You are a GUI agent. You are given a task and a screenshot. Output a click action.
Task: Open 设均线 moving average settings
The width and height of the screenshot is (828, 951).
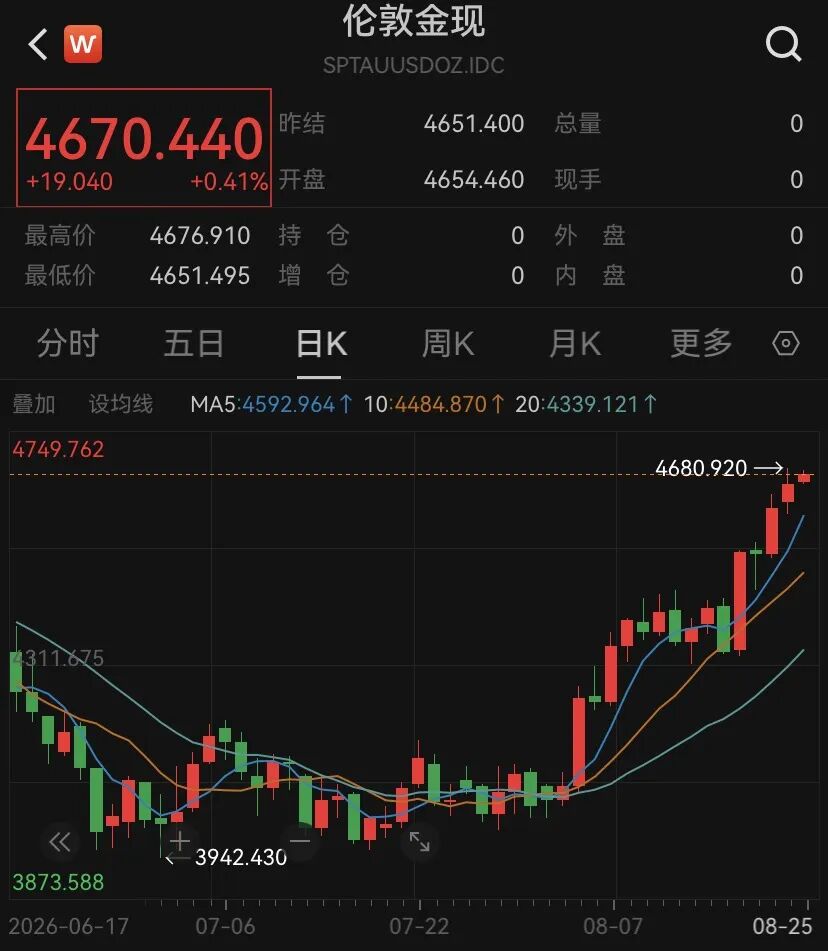click(x=121, y=404)
